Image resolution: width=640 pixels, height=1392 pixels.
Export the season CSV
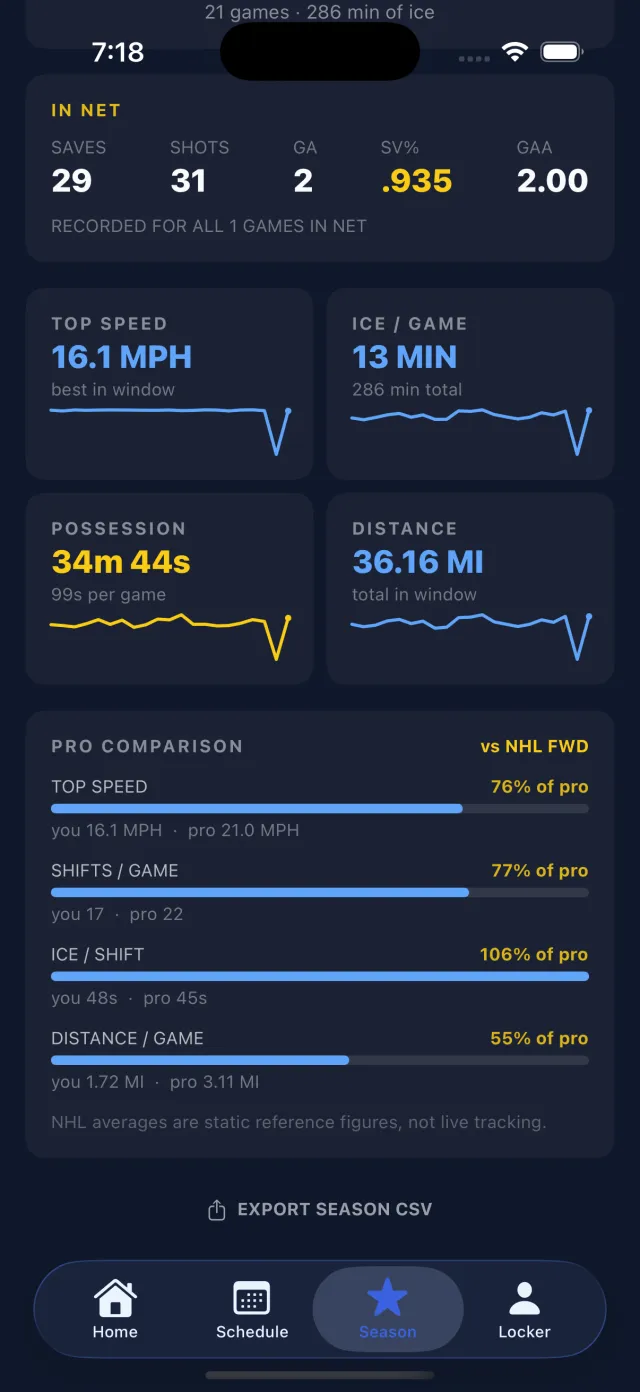tap(320, 1209)
